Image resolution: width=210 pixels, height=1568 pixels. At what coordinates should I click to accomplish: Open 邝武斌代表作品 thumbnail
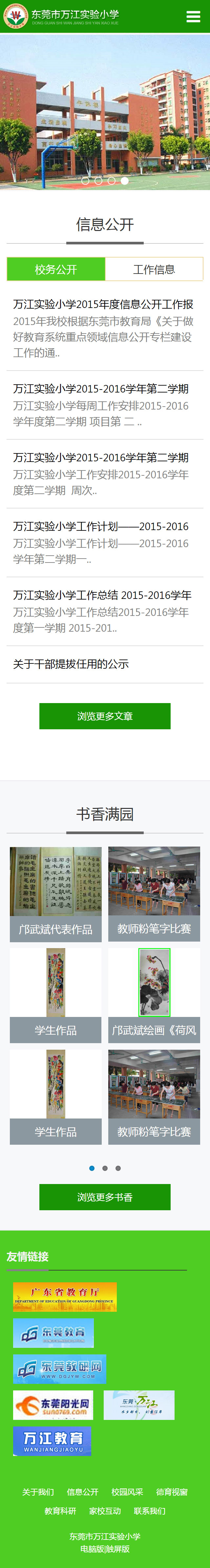55,894
